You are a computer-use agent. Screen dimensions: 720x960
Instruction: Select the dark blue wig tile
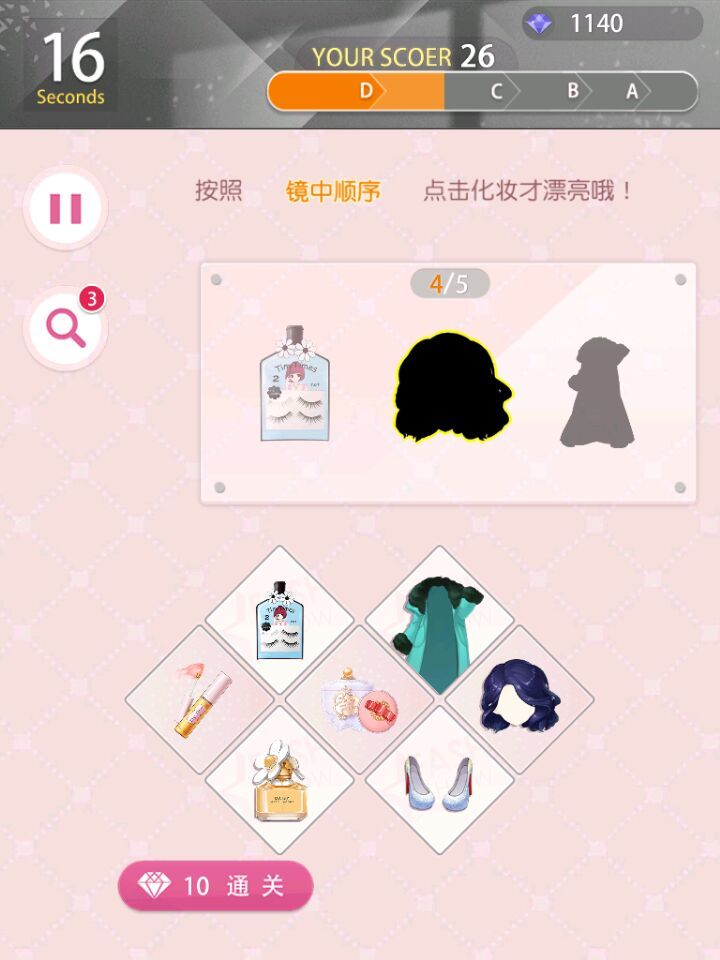[519, 698]
